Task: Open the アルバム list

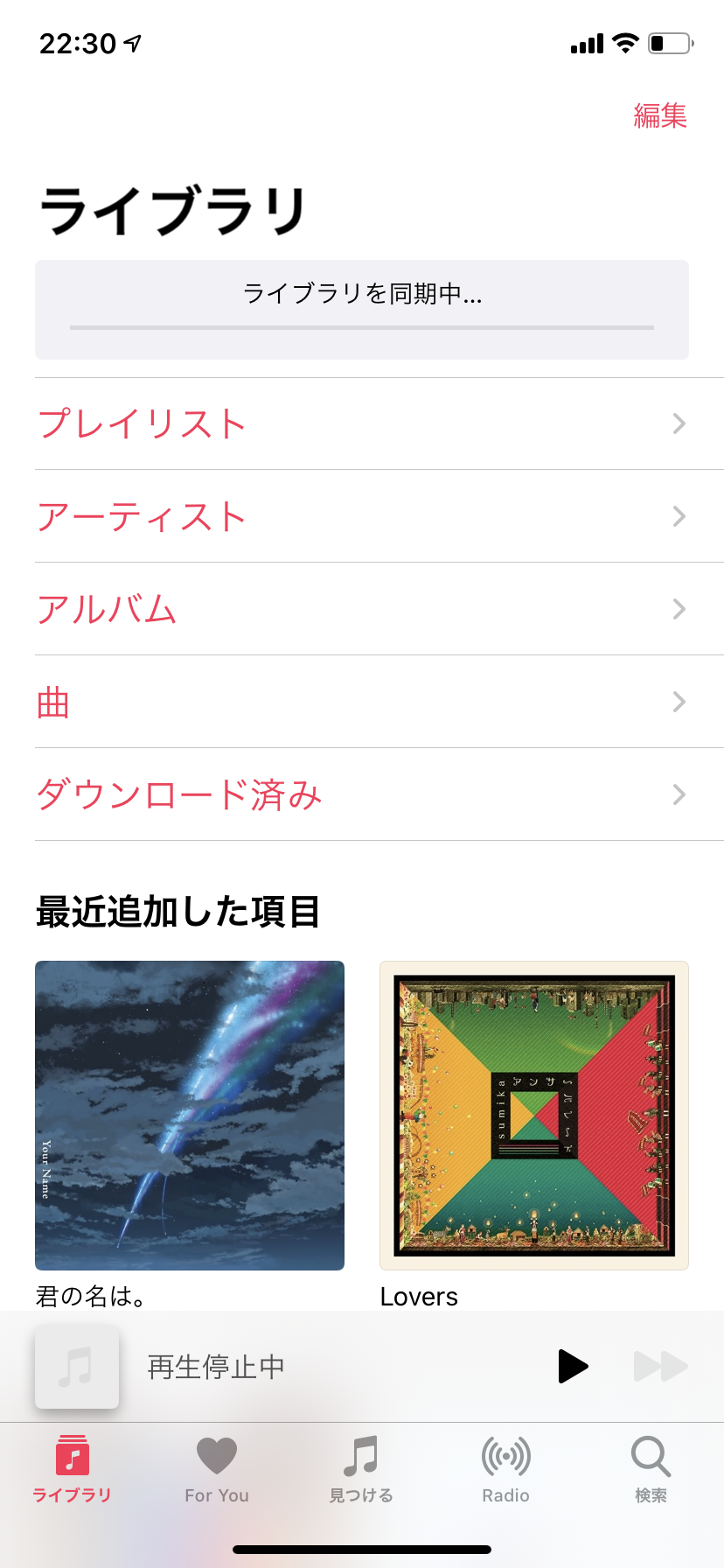Action: click(x=362, y=610)
